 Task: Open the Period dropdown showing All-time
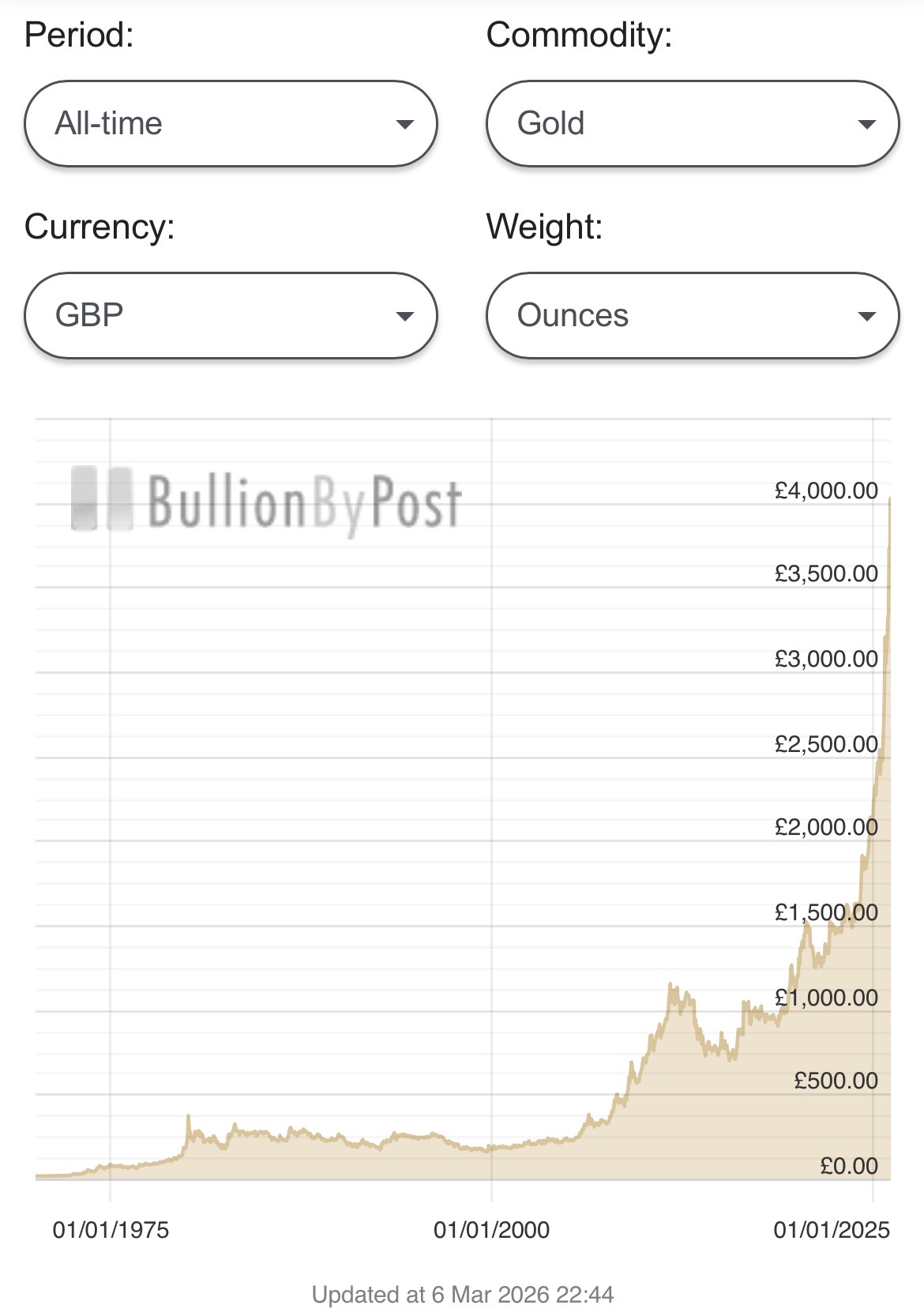(231, 123)
